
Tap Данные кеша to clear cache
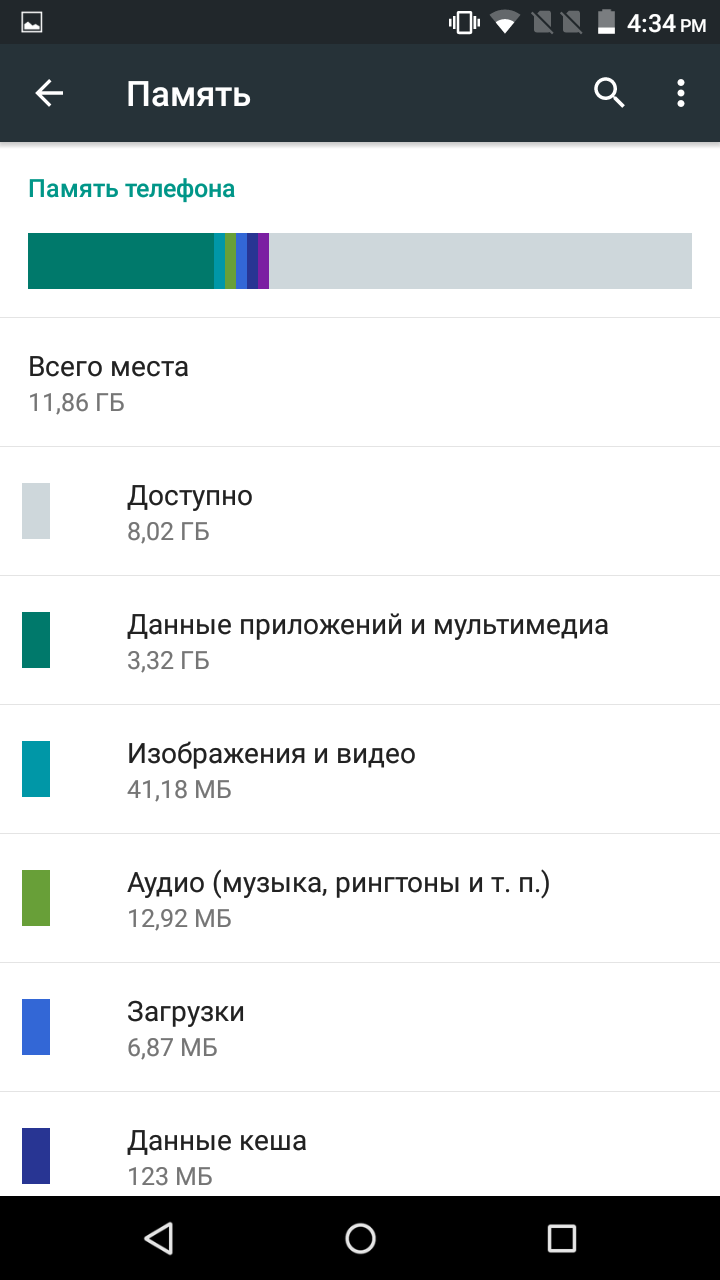360,1144
